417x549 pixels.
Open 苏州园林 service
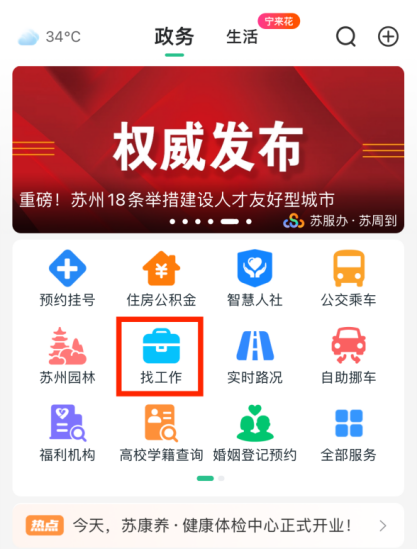pos(67,356)
